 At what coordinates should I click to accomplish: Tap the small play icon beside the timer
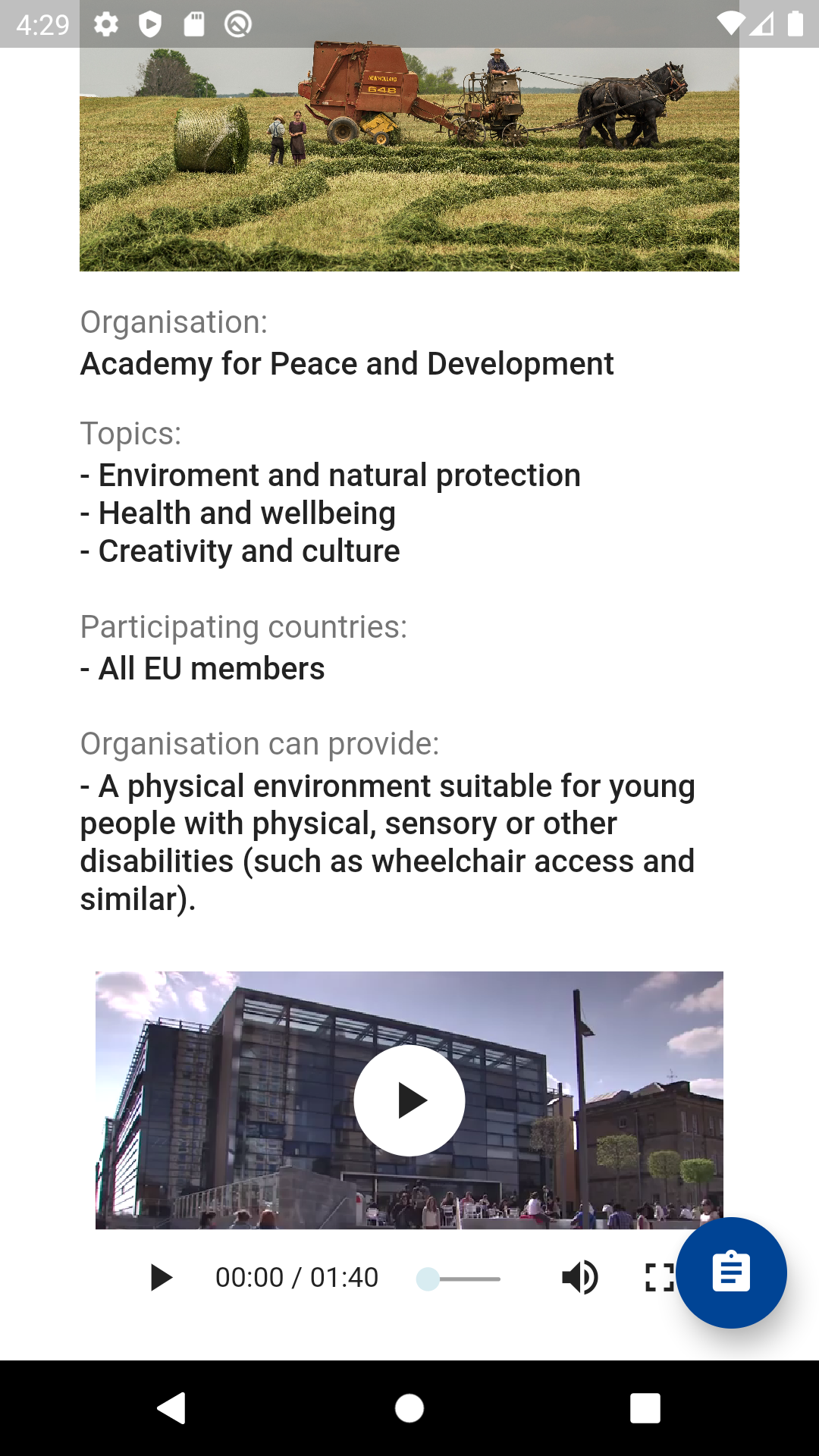click(161, 1278)
